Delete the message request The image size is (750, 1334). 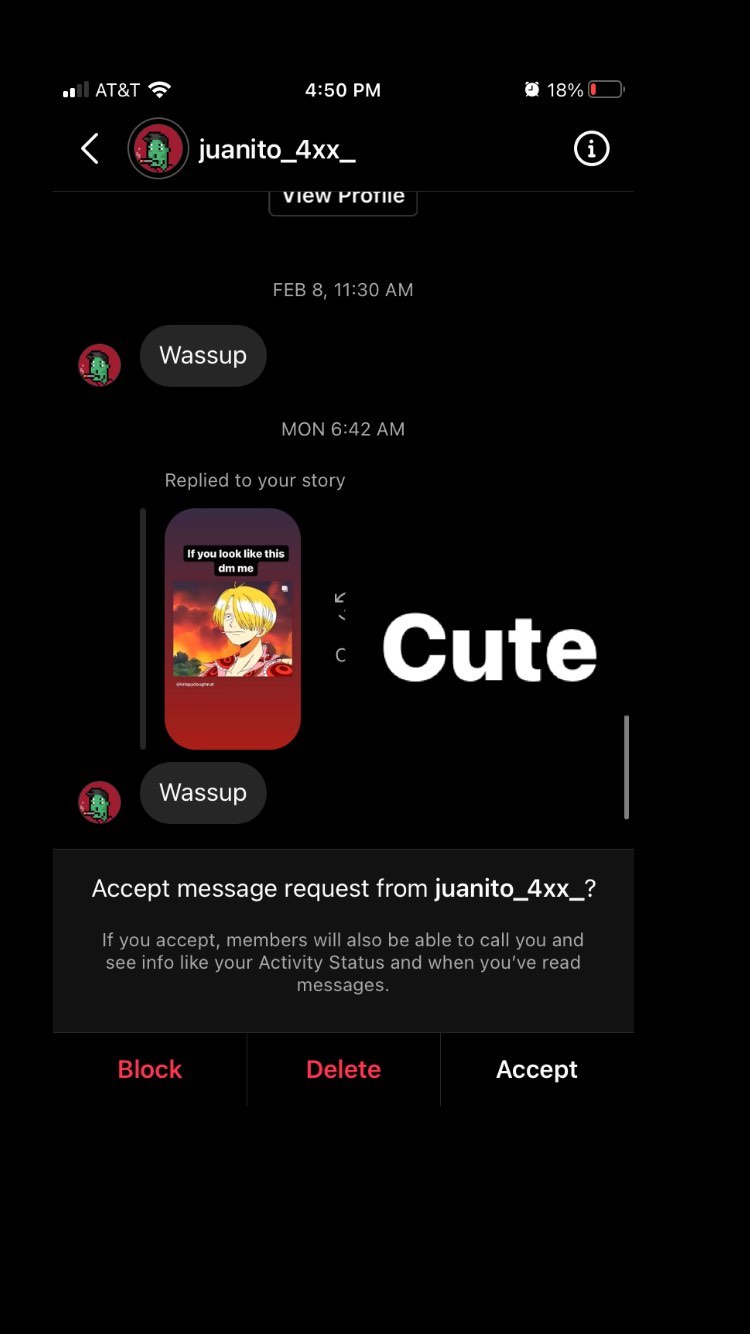[343, 1069]
